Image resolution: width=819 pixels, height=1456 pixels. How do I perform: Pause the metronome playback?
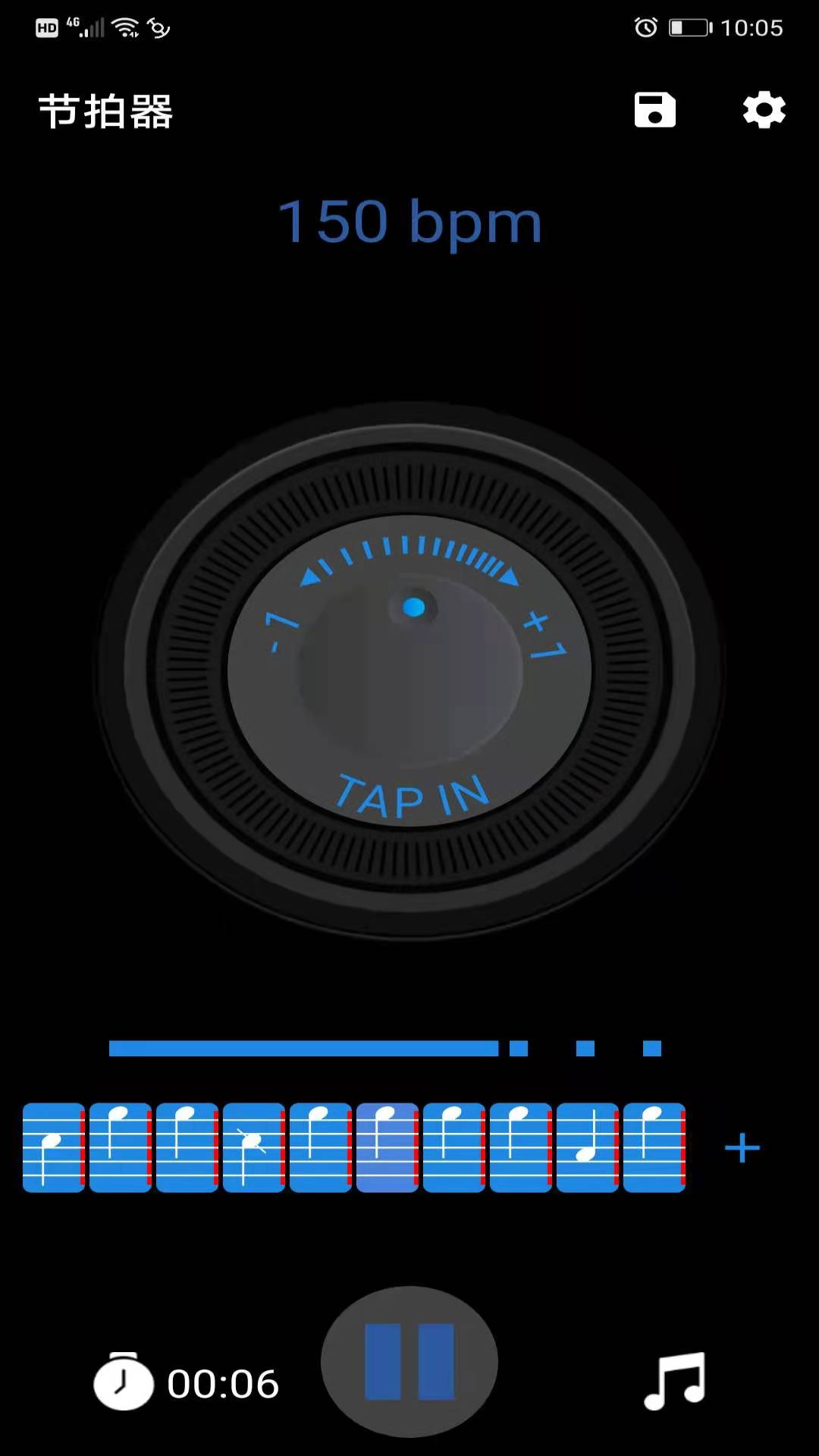click(x=409, y=1362)
